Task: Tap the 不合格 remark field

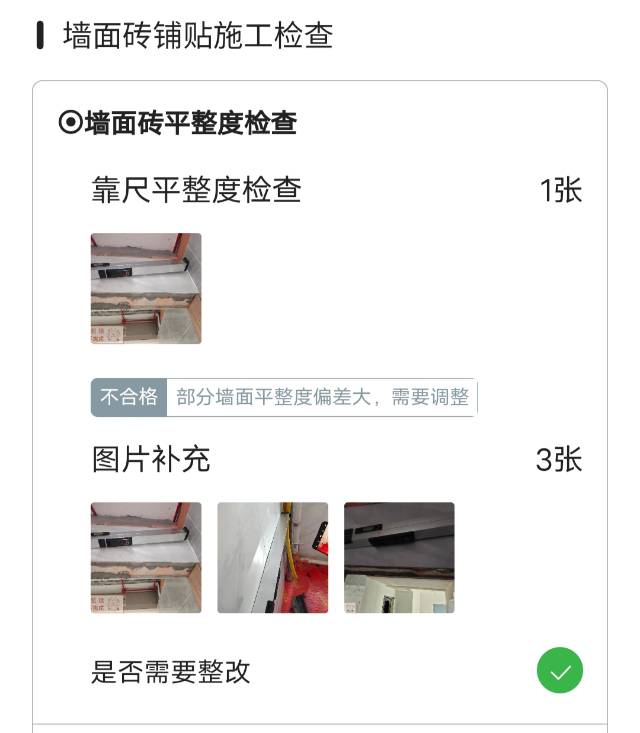Action: pos(322,397)
